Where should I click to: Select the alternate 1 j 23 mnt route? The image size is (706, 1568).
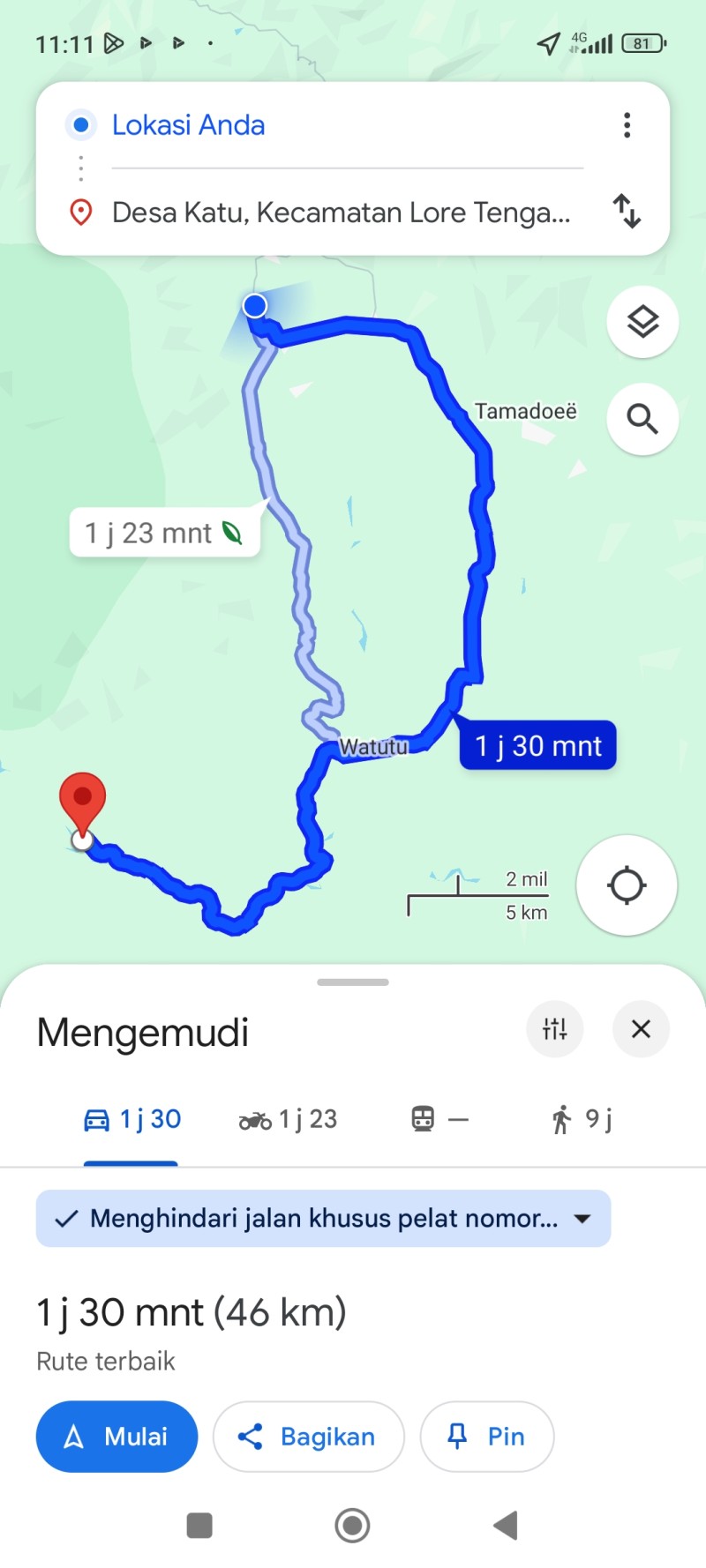pos(165,533)
